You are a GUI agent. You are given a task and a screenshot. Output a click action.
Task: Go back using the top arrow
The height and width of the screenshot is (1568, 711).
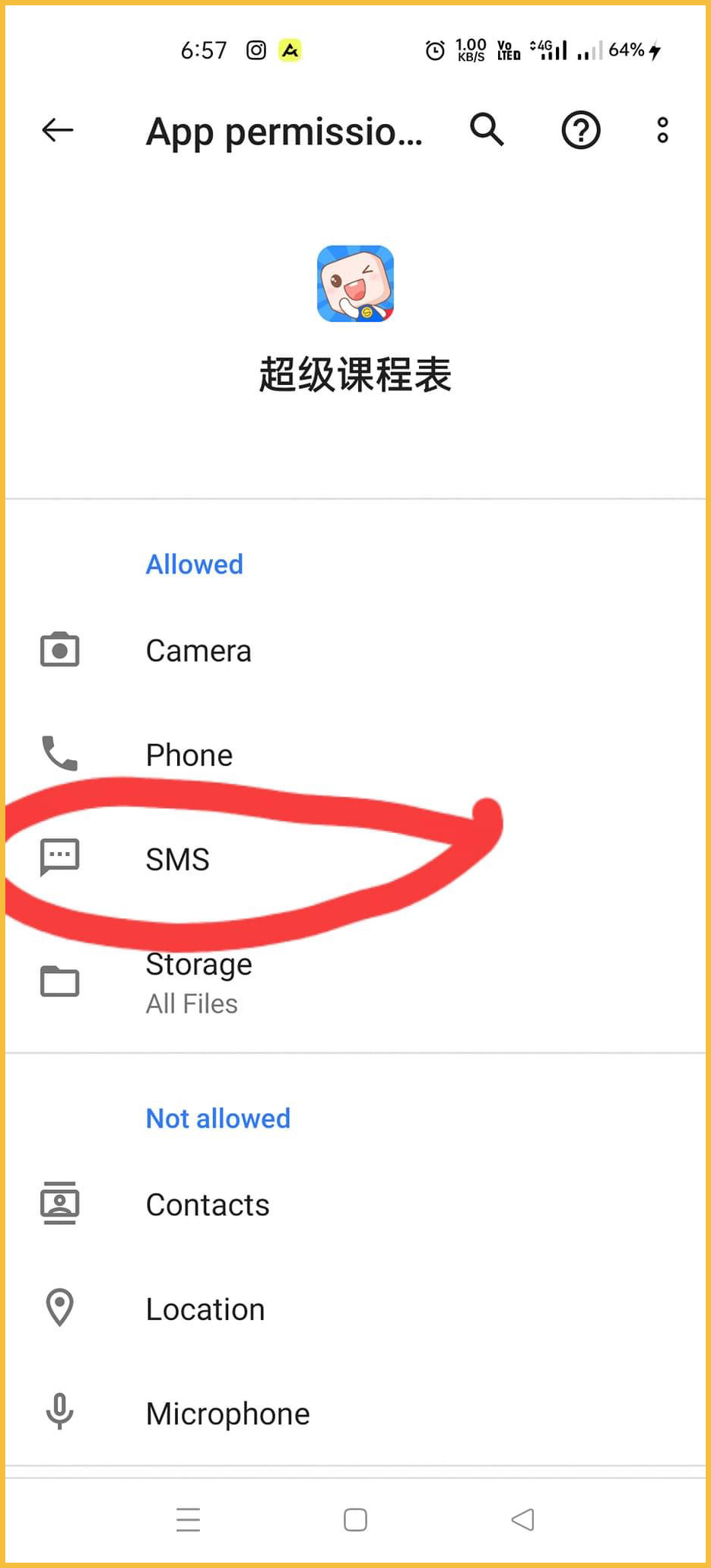58,130
